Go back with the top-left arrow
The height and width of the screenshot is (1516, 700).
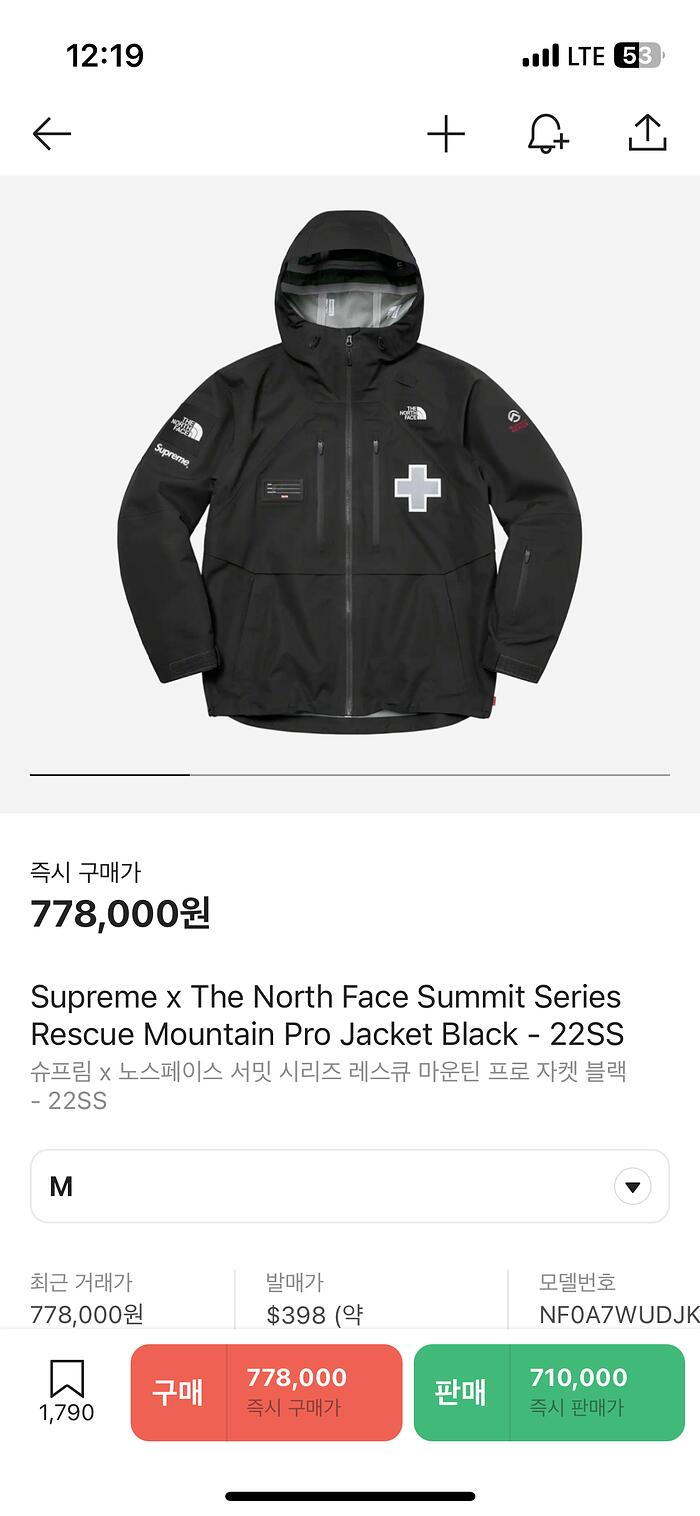pos(52,134)
